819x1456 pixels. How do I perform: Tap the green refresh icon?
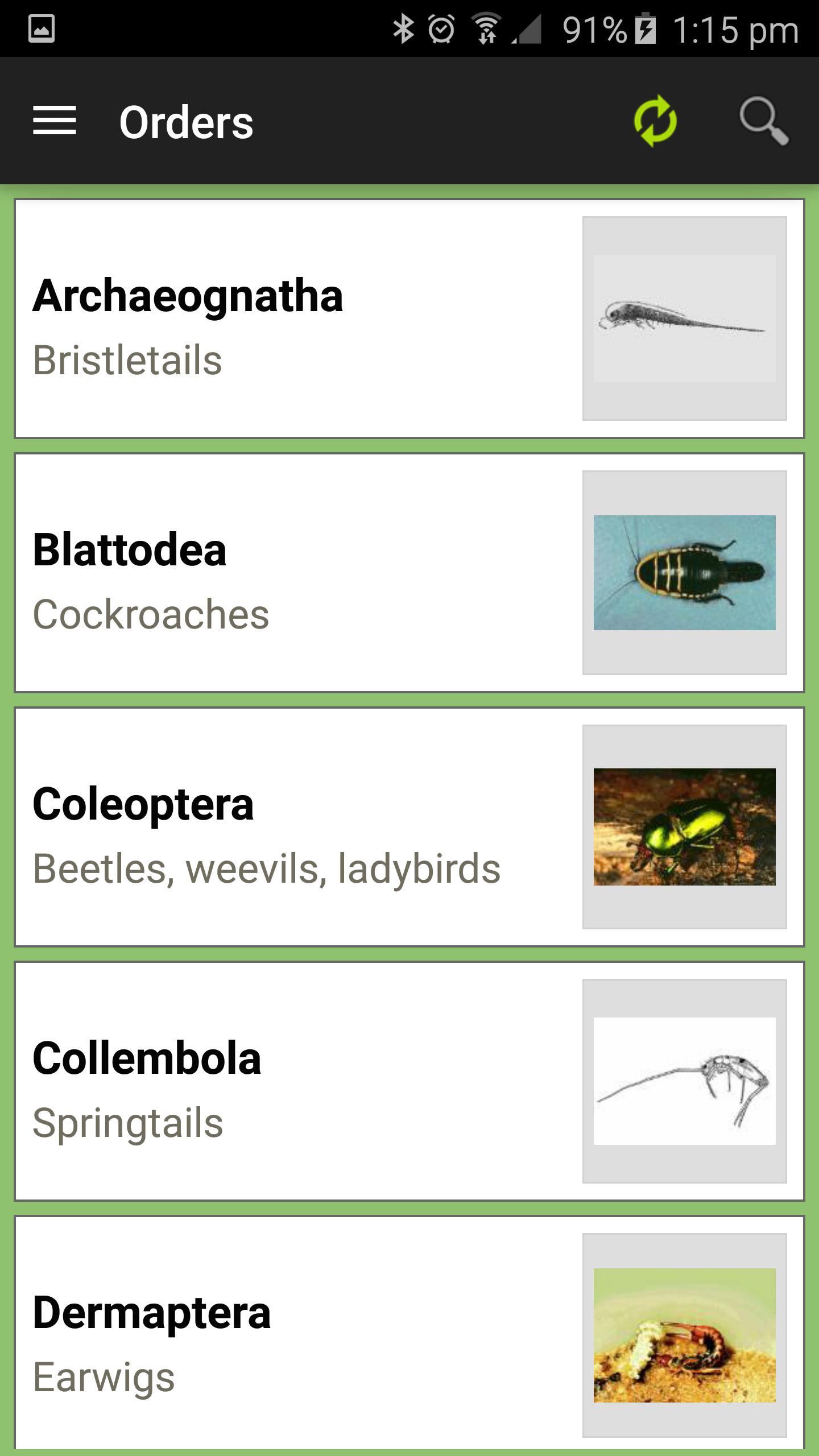[x=655, y=121]
